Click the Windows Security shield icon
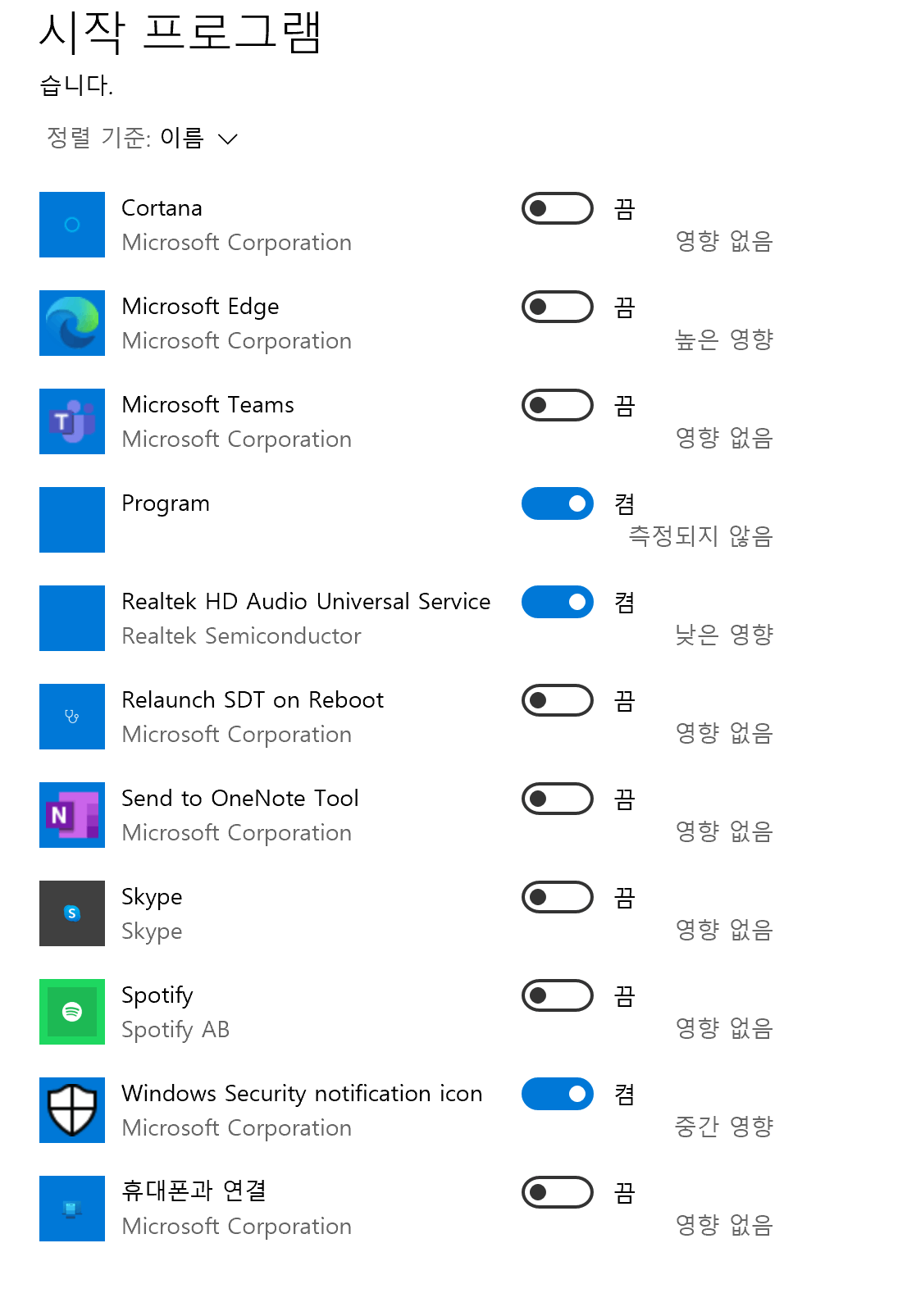The width and height of the screenshot is (907, 1316). (x=71, y=1110)
